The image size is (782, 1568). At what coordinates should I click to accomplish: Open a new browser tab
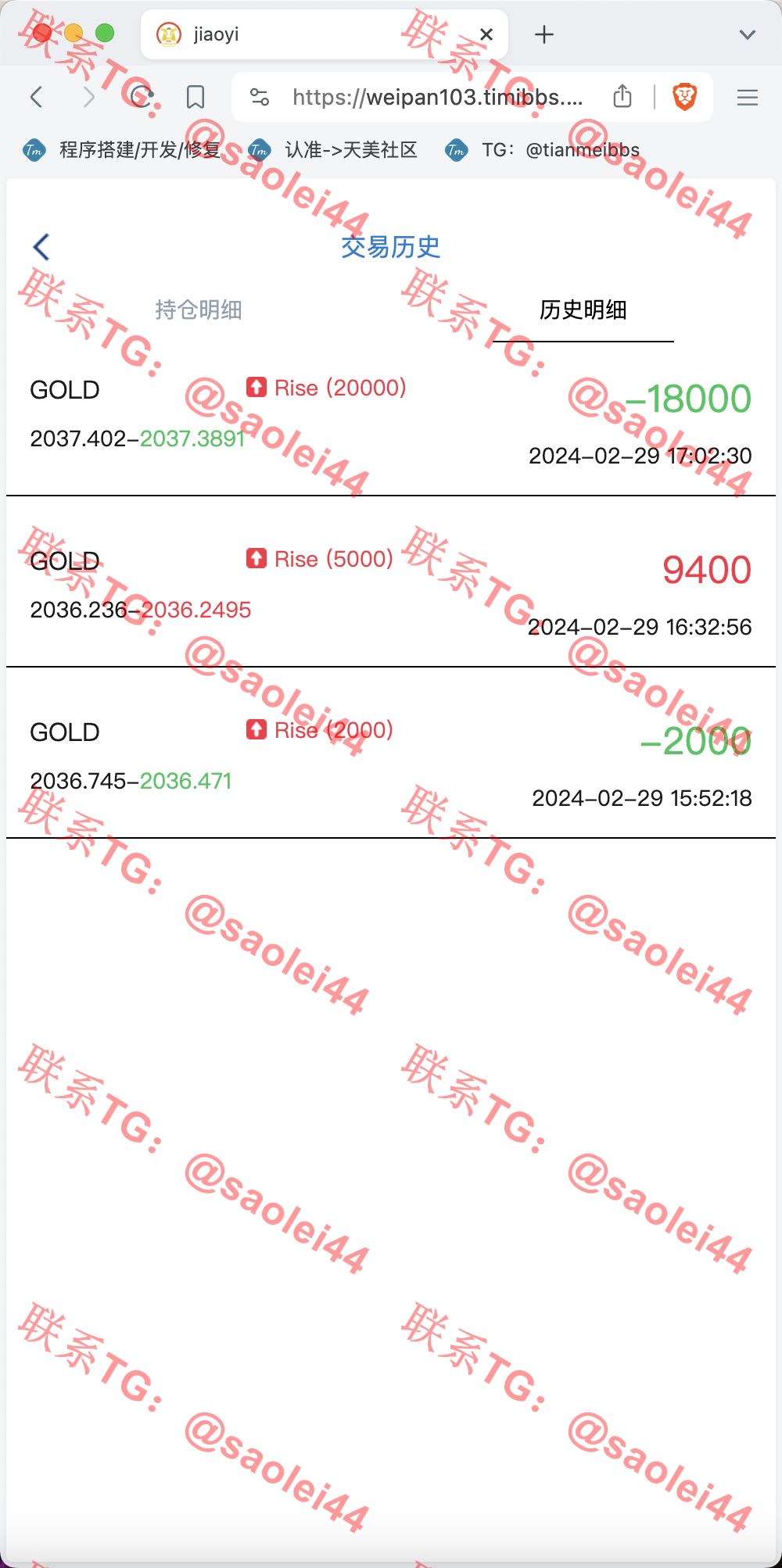coord(544,34)
